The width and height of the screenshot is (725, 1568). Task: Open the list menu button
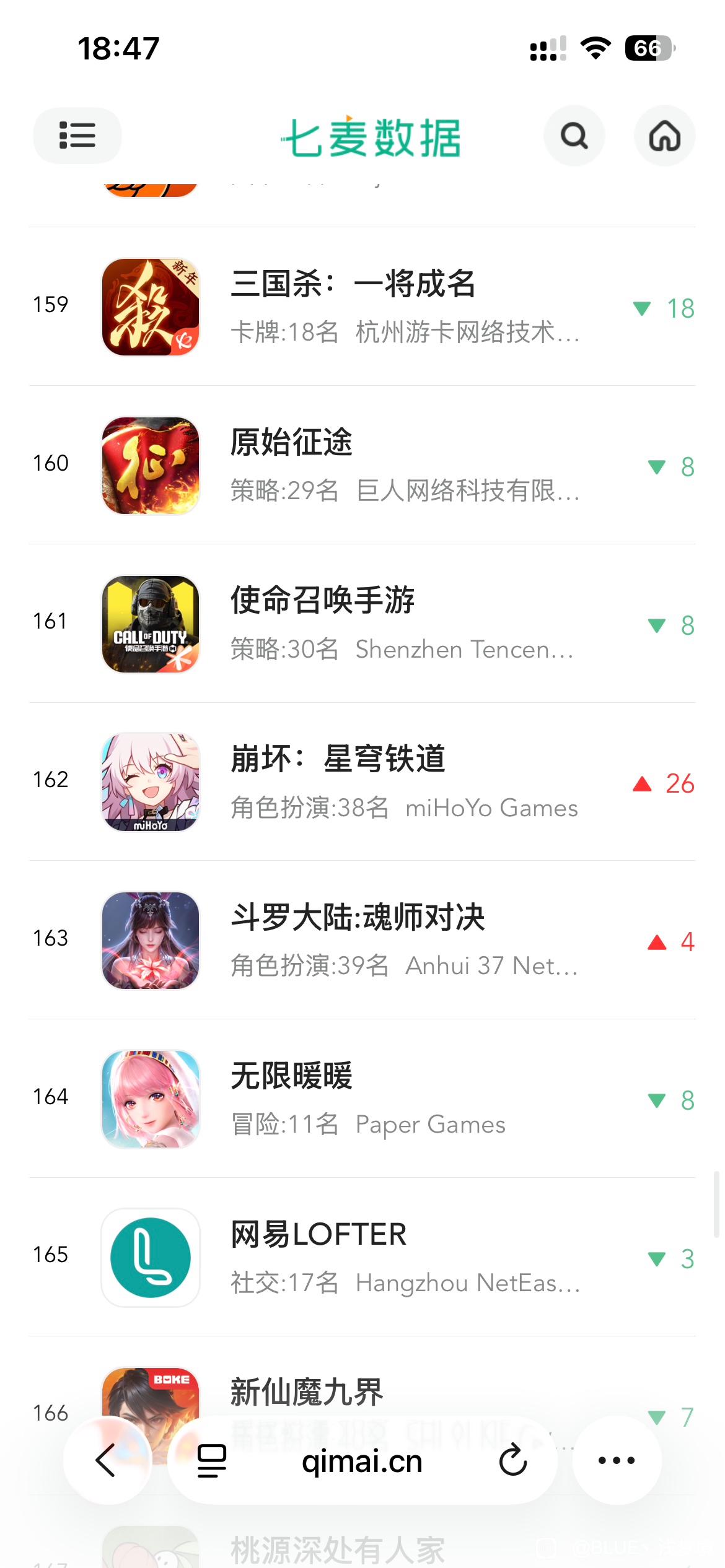(x=77, y=136)
